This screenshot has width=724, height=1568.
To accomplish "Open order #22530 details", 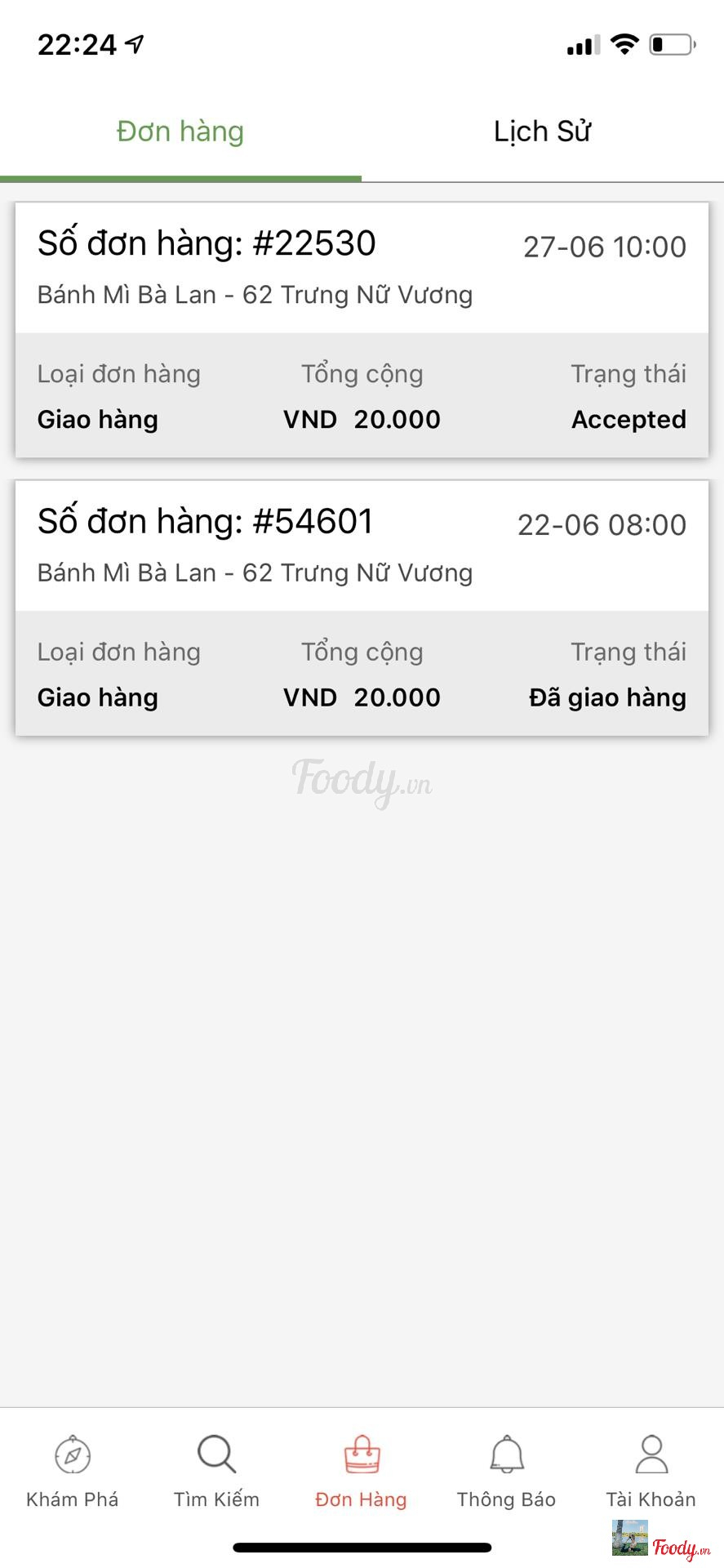I will coord(362,330).
